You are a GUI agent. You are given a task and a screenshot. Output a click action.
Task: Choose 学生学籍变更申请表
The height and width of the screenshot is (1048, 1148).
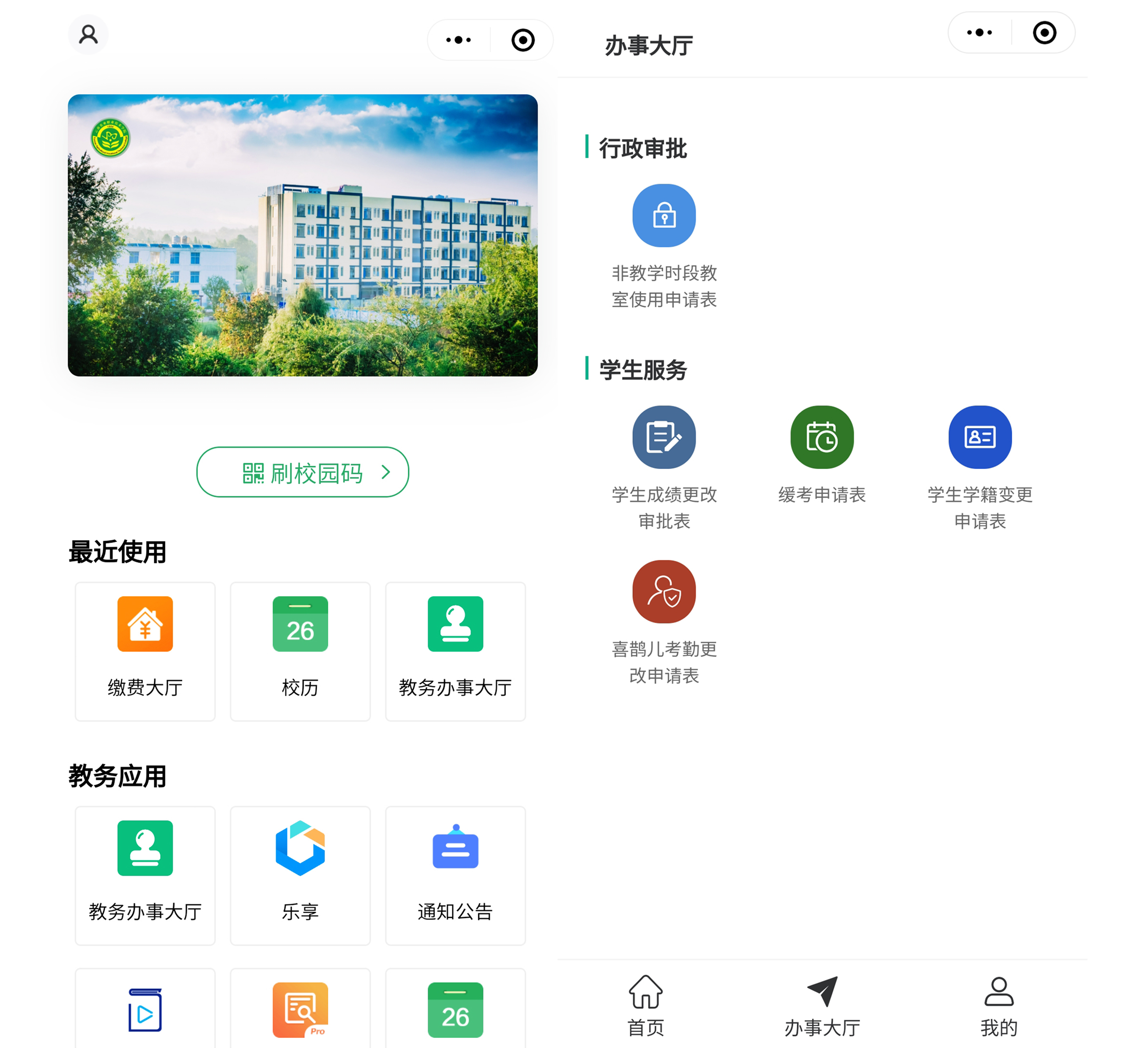click(979, 438)
